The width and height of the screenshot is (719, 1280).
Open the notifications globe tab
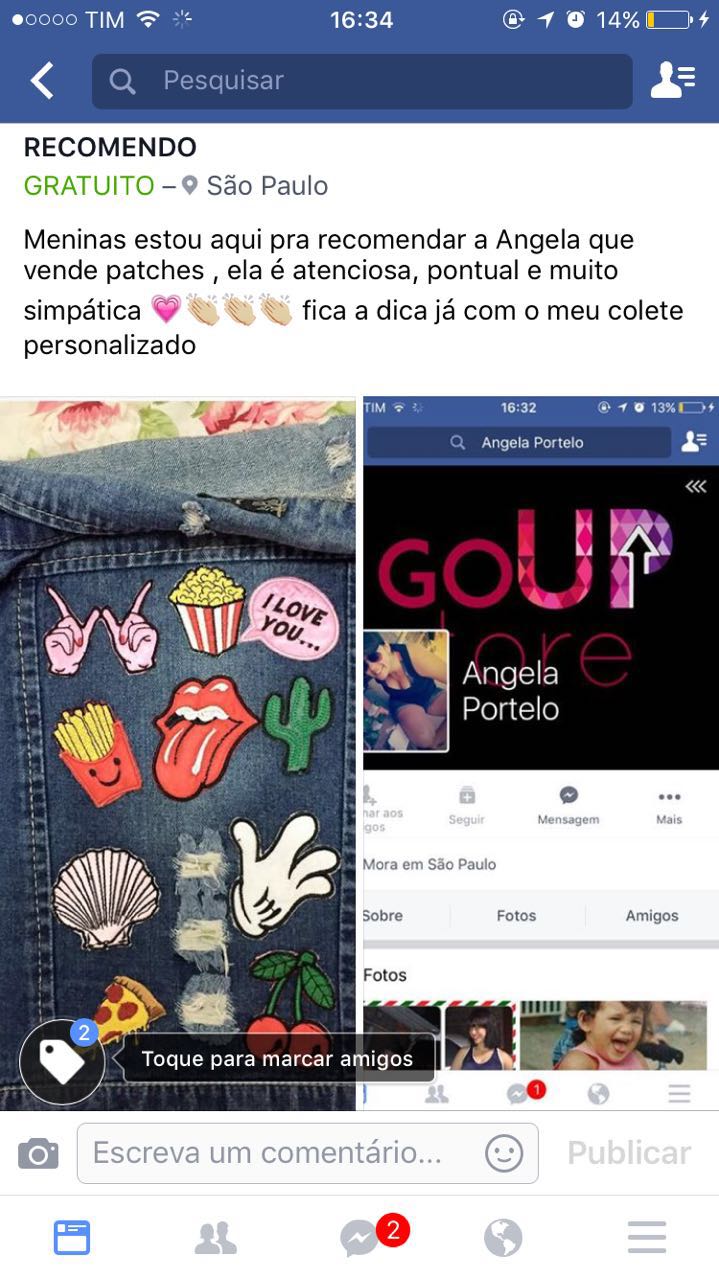point(503,1238)
